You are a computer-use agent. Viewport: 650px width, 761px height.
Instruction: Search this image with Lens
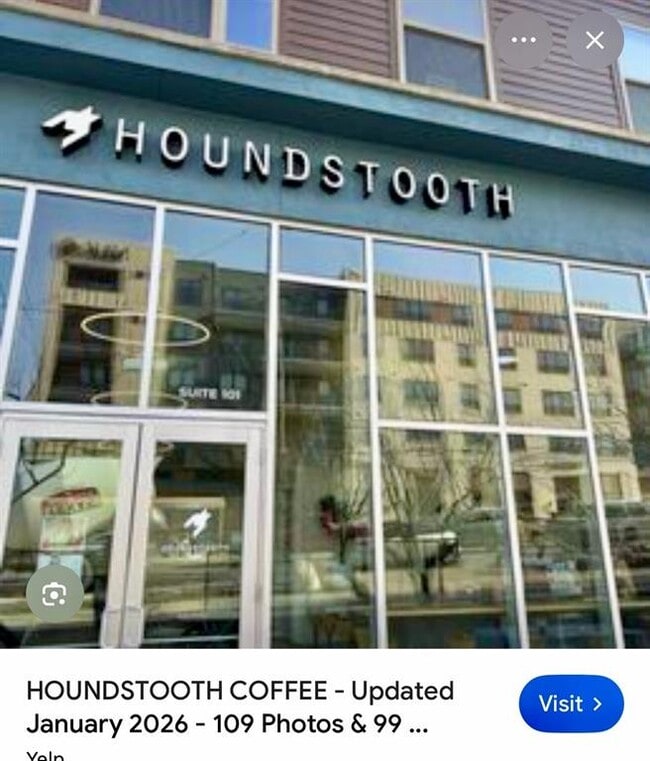54,594
